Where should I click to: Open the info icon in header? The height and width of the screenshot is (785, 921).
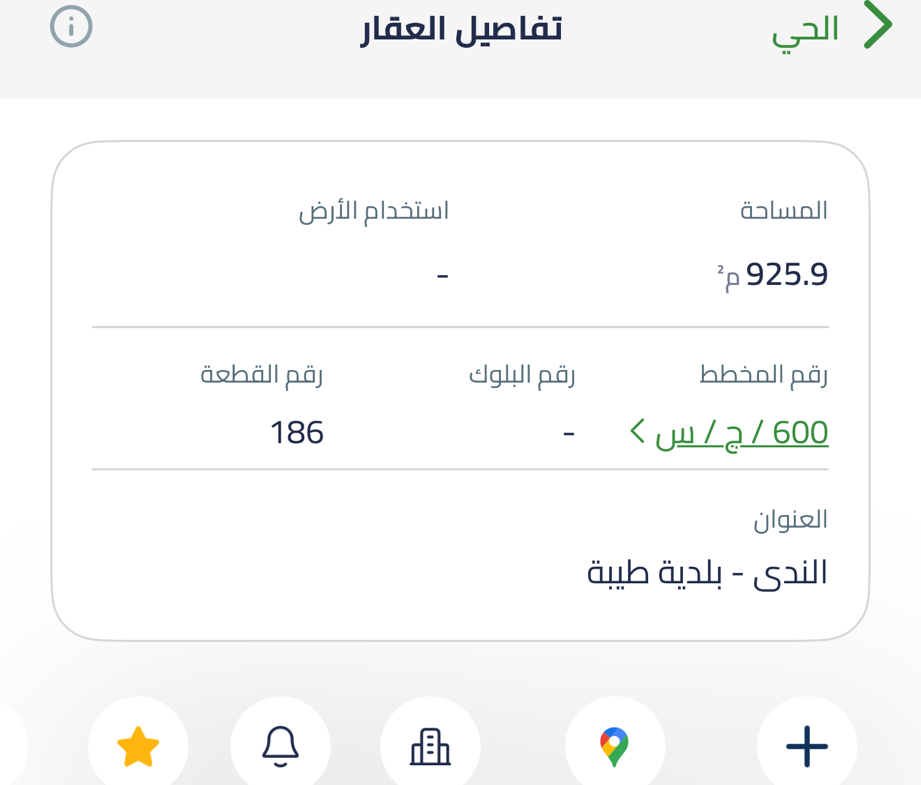point(71,27)
